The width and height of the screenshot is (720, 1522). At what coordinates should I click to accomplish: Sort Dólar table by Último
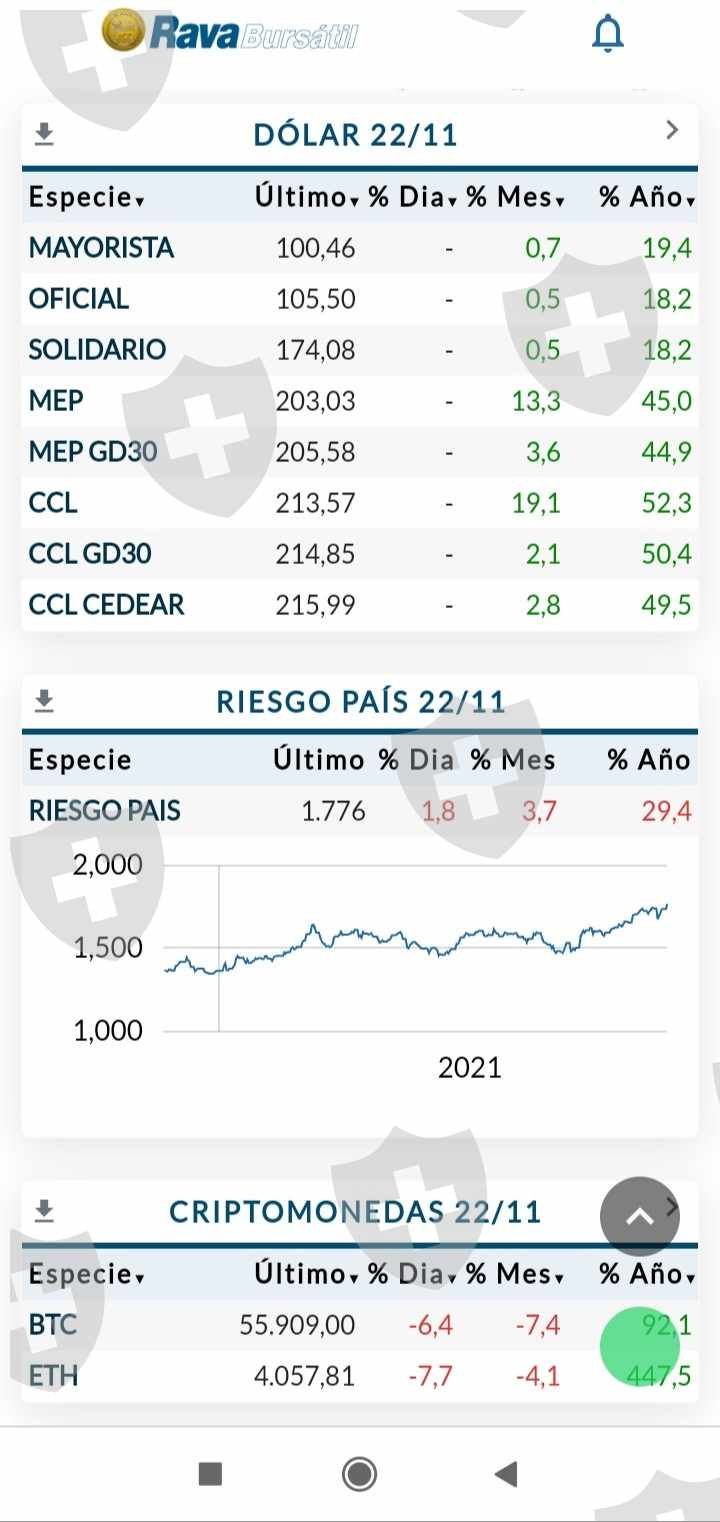tap(306, 197)
